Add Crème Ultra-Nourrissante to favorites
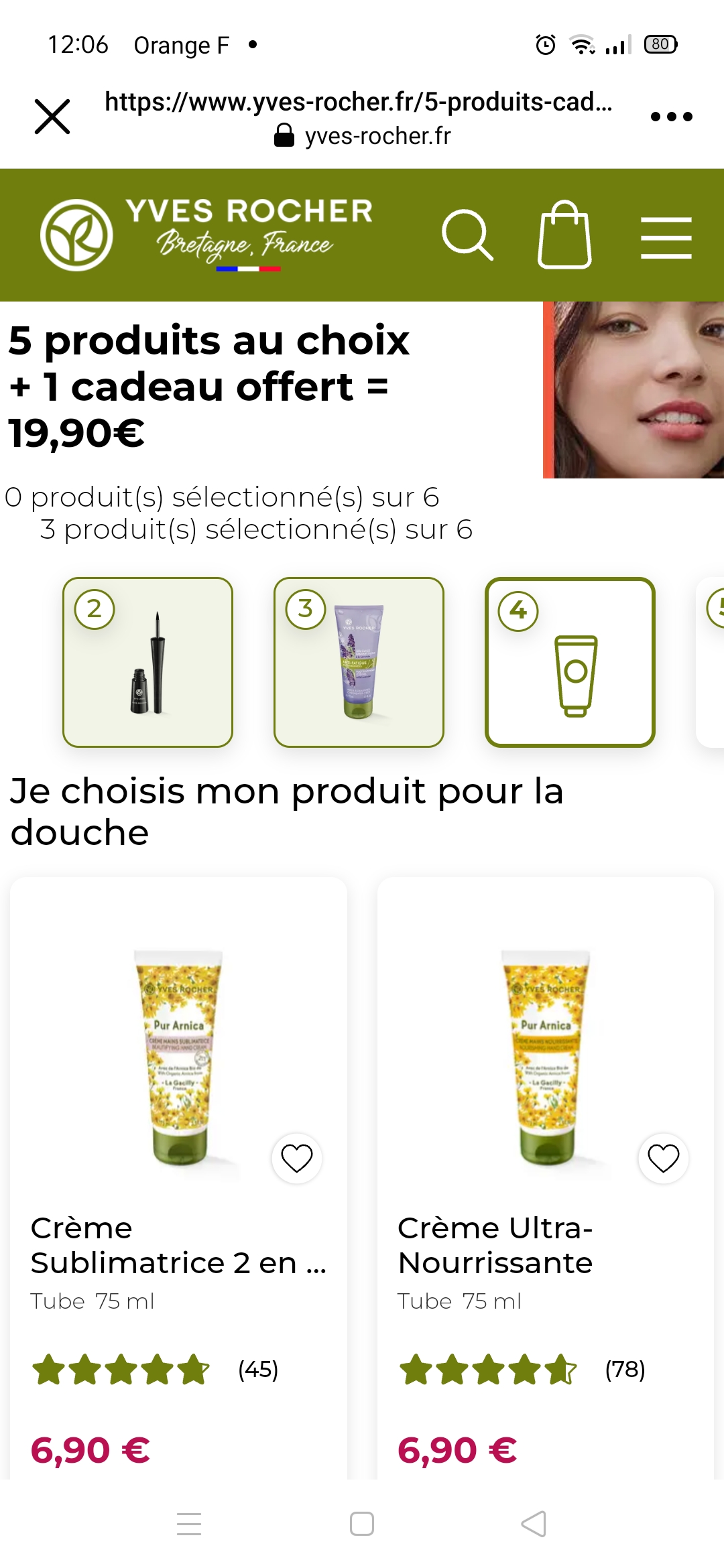This screenshot has height=1568, width=724. click(663, 1158)
